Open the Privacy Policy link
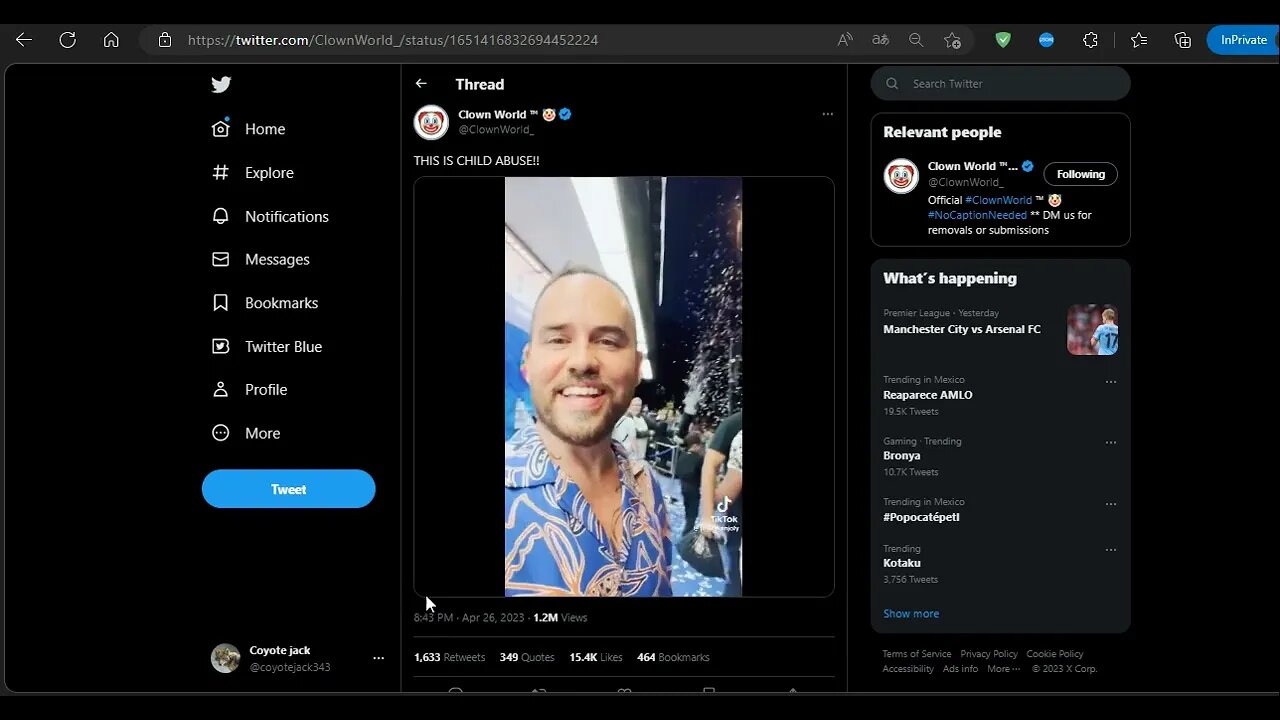The width and height of the screenshot is (1280, 720). tap(988, 654)
